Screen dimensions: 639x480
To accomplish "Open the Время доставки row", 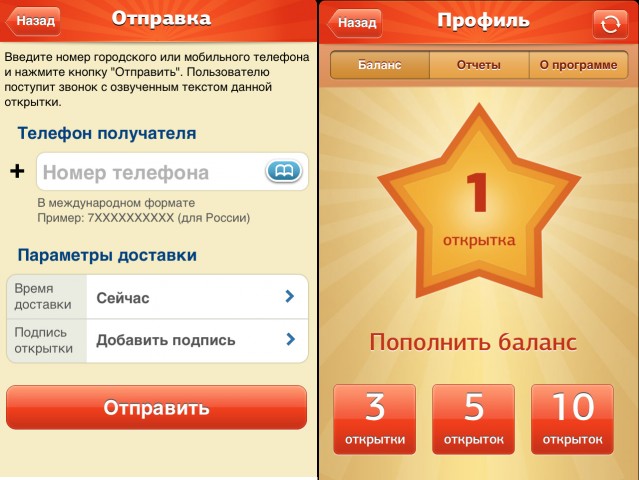I will click(x=157, y=297).
